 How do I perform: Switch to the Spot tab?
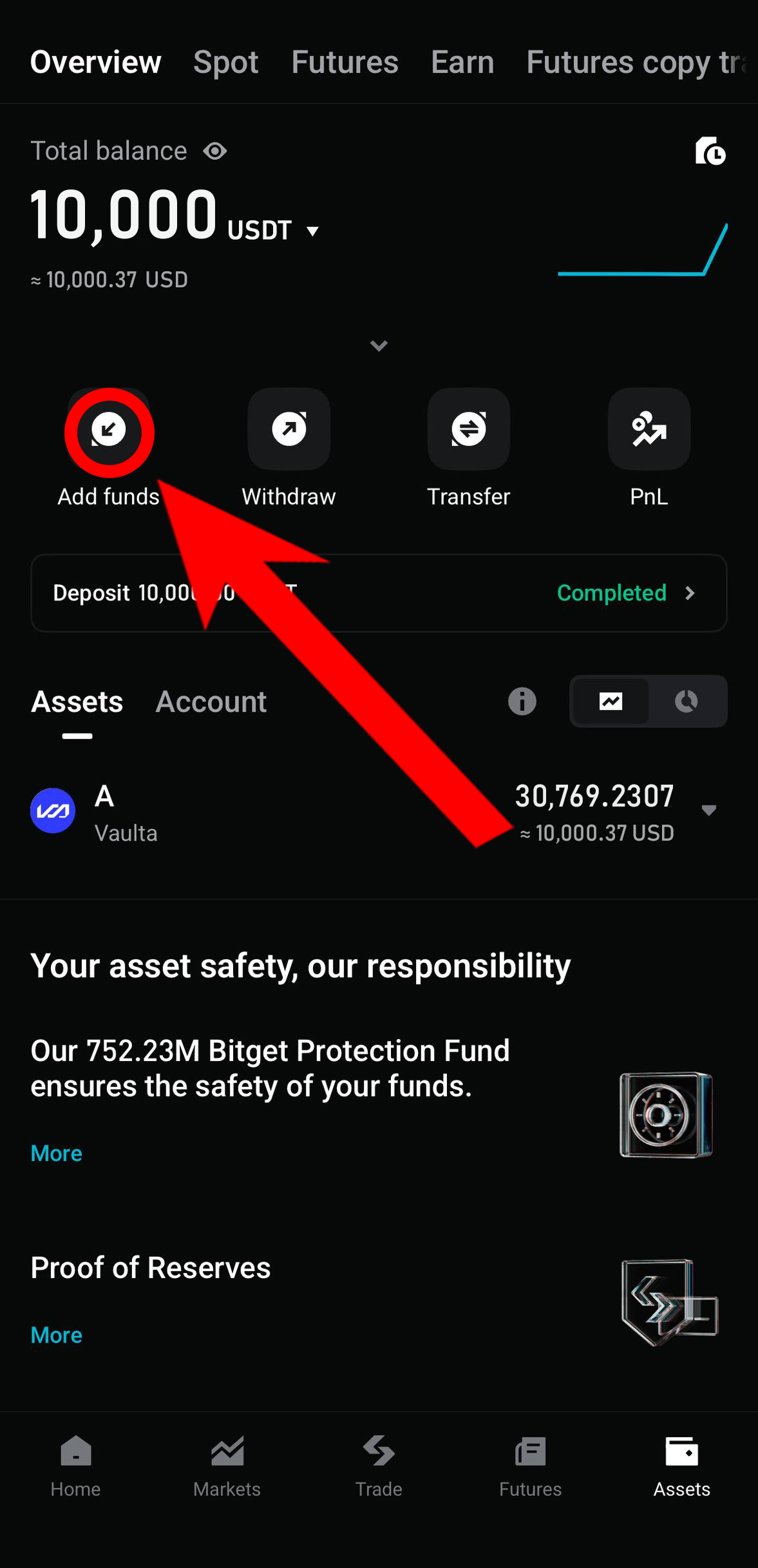(225, 62)
